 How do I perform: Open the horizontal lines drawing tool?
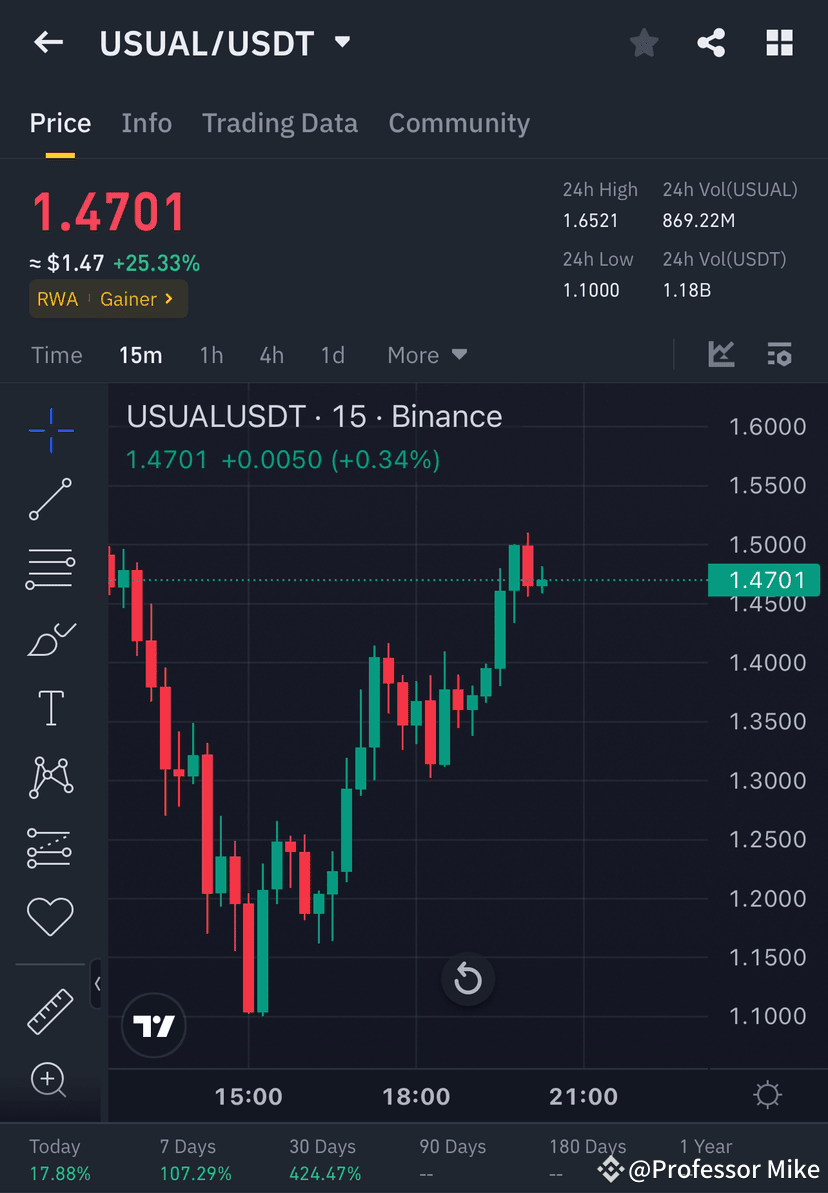click(50, 568)
